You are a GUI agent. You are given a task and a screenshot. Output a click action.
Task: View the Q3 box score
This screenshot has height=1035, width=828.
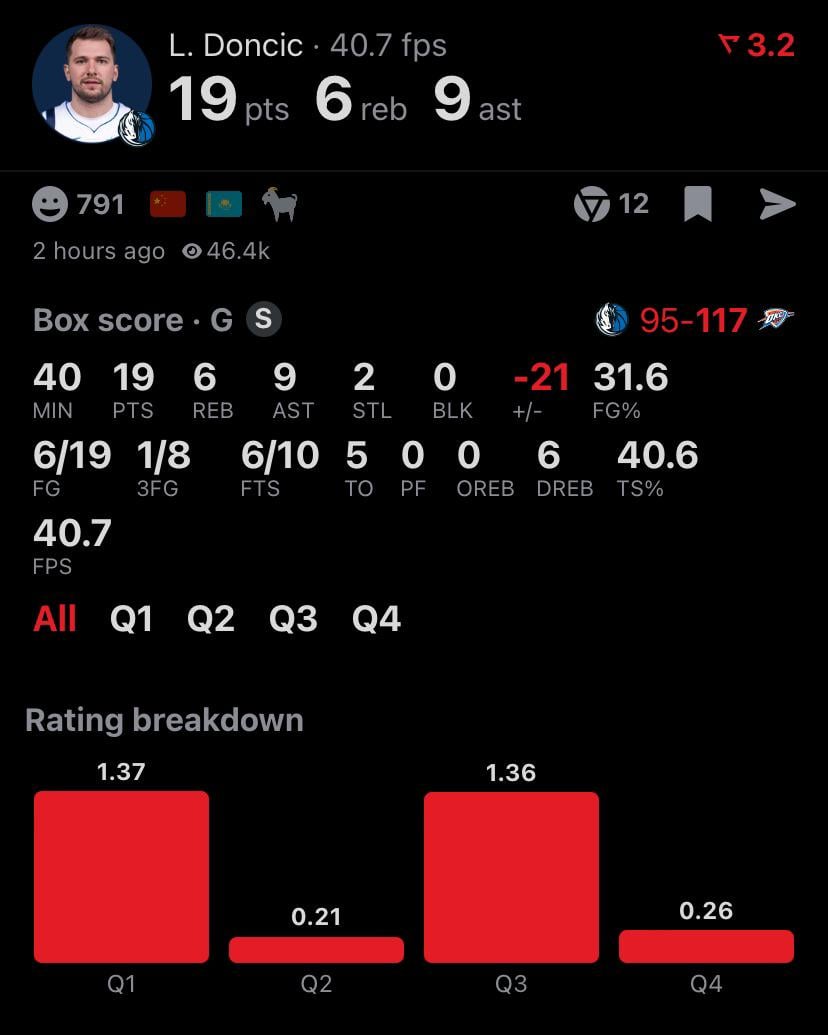(x=293, y=619)
